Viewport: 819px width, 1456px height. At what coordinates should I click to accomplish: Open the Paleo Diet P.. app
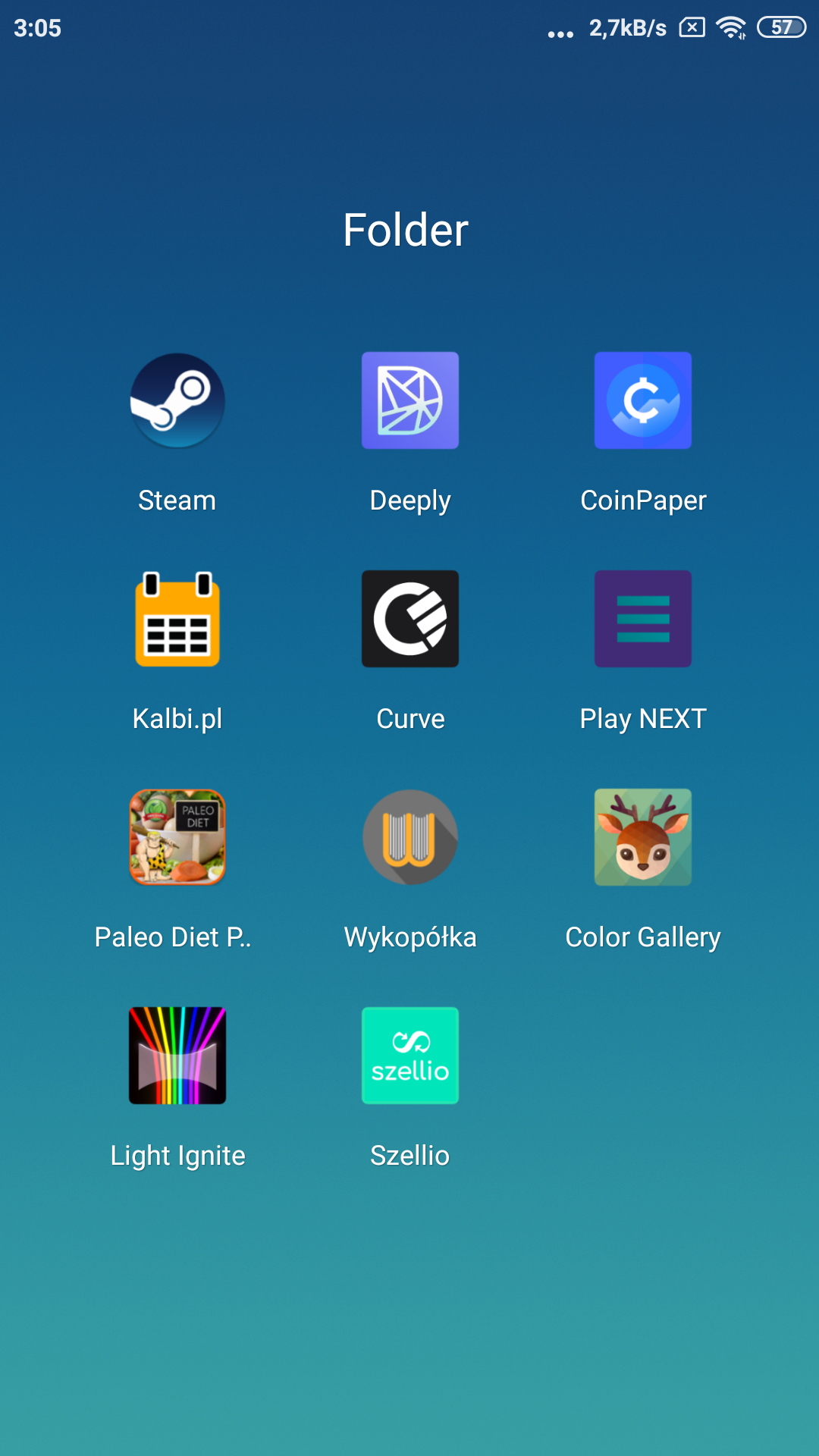click(x=177, y=836)
